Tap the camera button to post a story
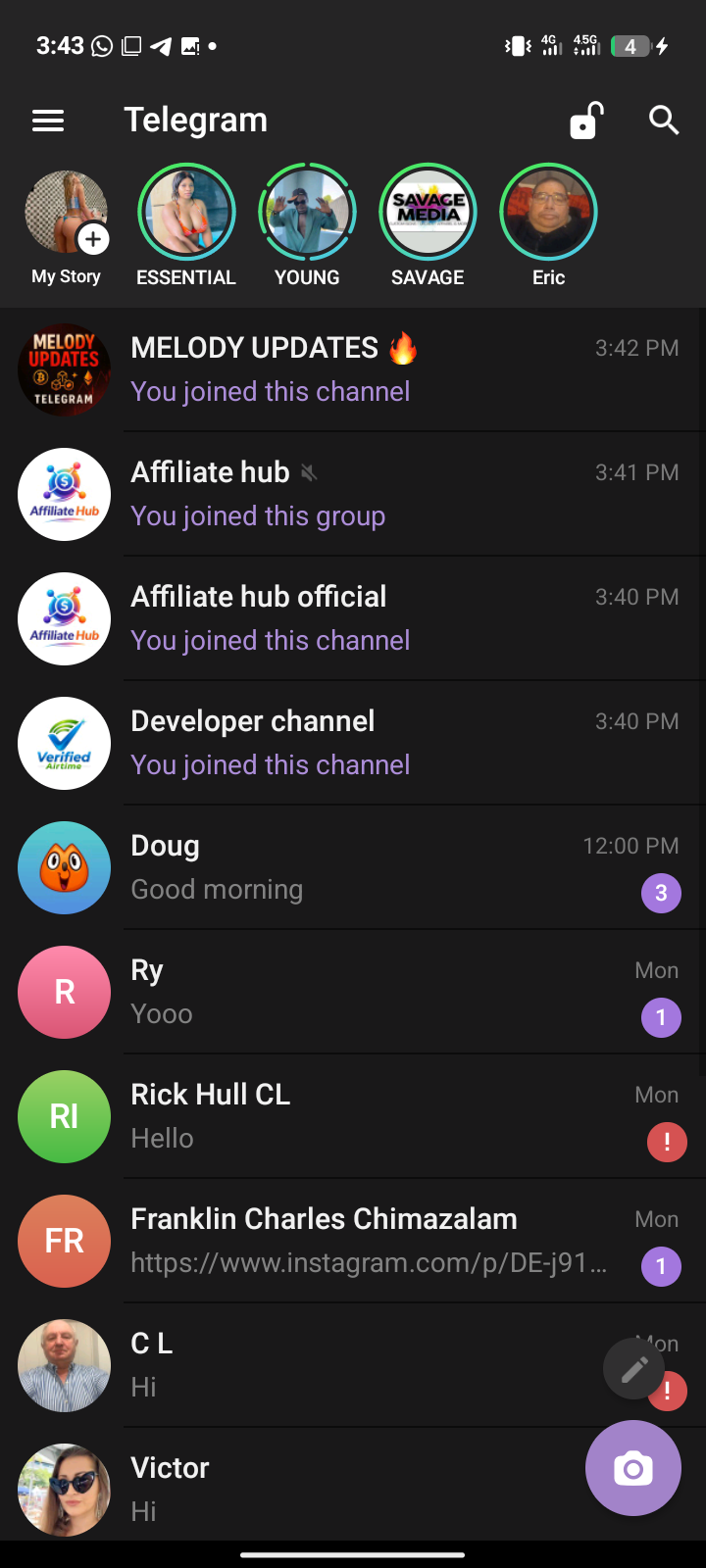 [x=633, y=1468]
